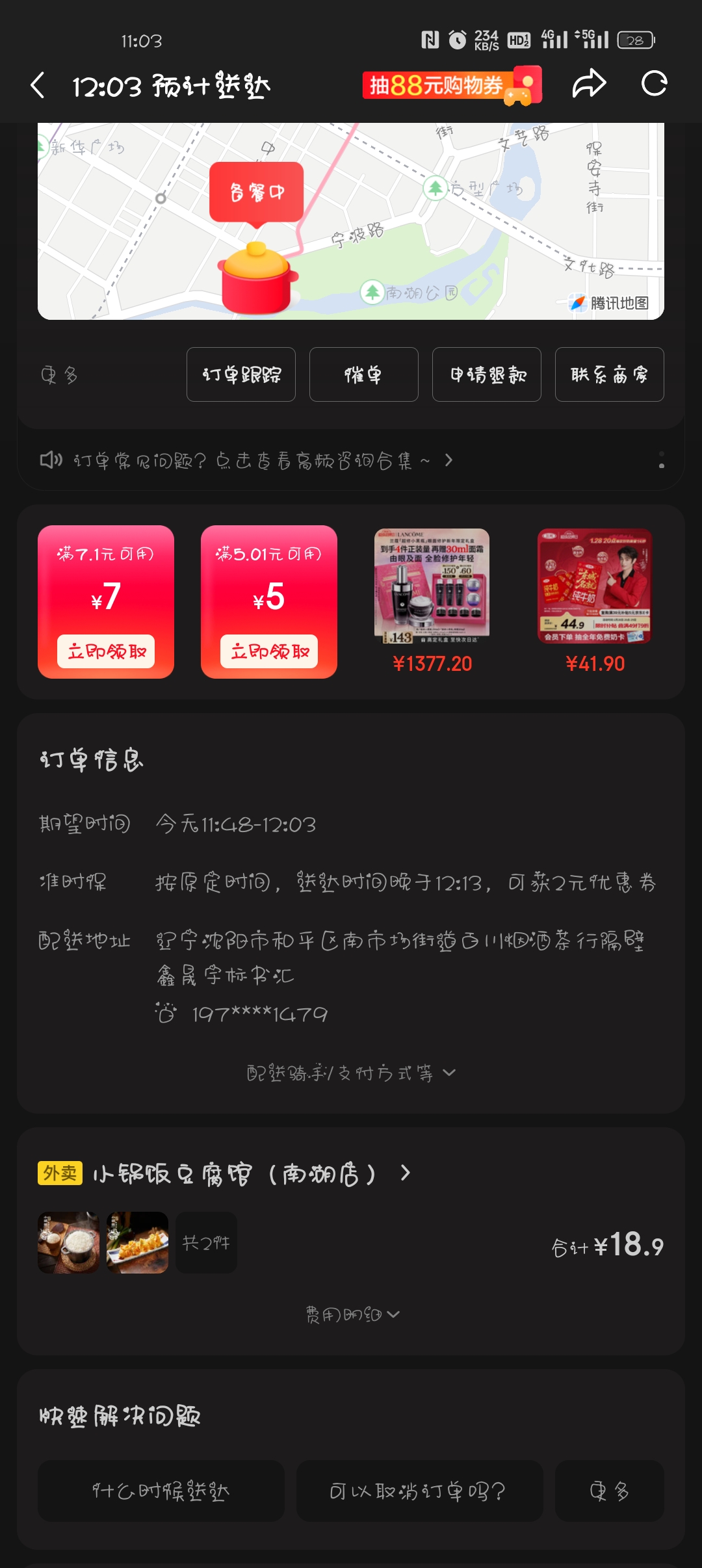
Task: Tap 更多 next to the order actions
Action: [x=59, y=375]
